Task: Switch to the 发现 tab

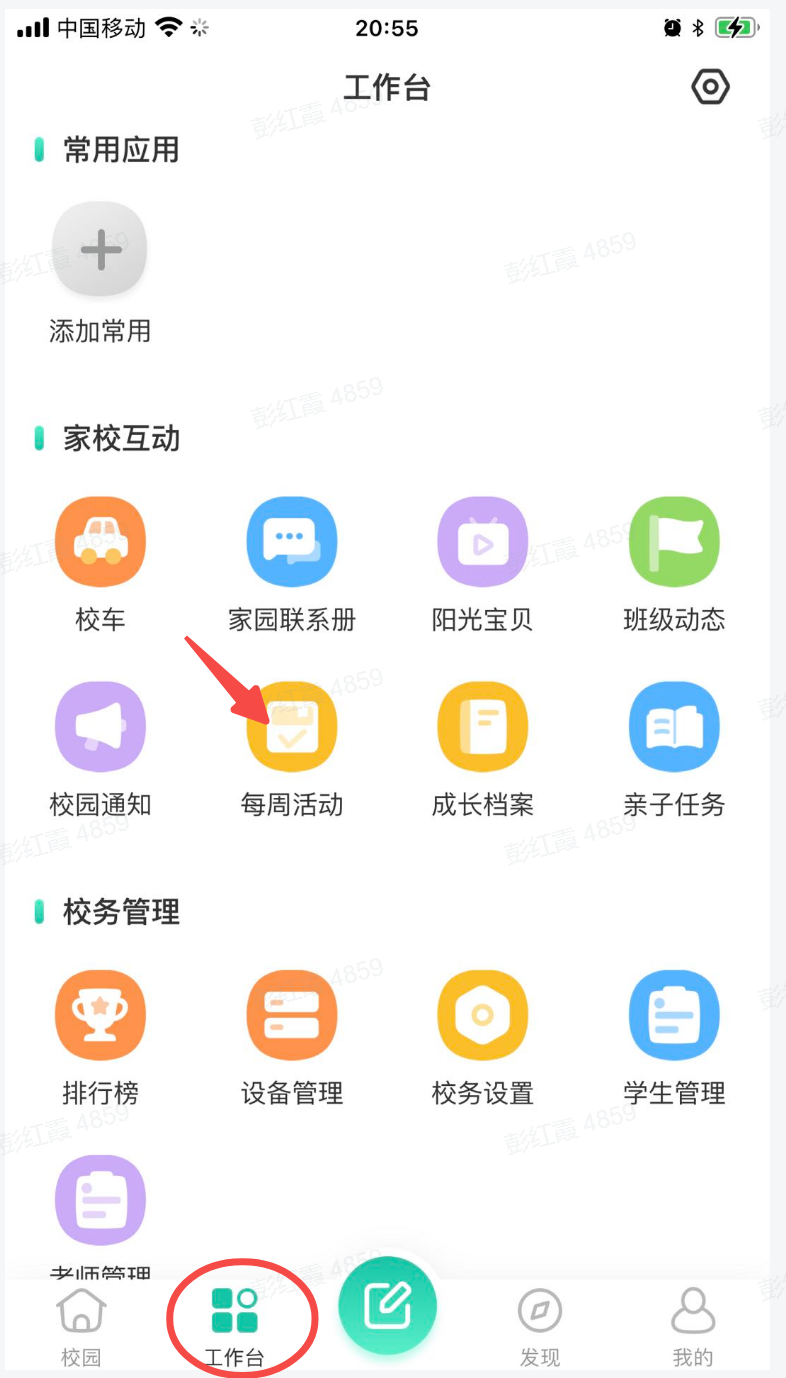Action: [540, 1326]
